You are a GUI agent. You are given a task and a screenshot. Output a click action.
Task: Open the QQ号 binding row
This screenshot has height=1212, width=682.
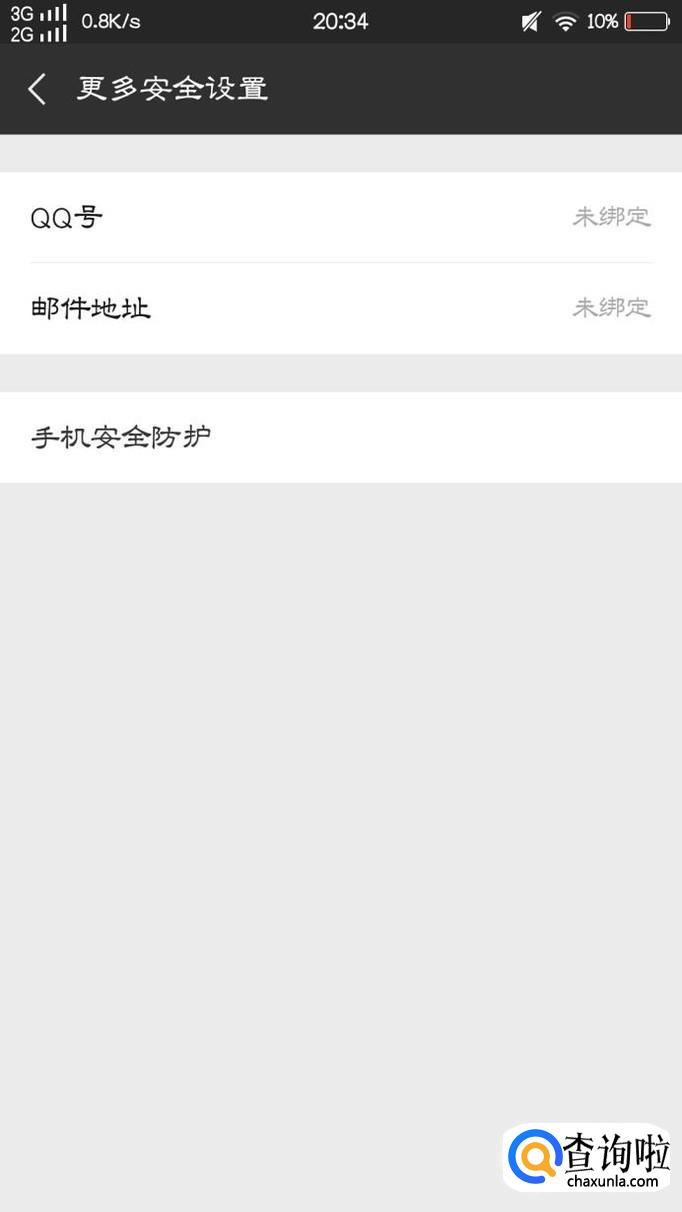point(340,217)
